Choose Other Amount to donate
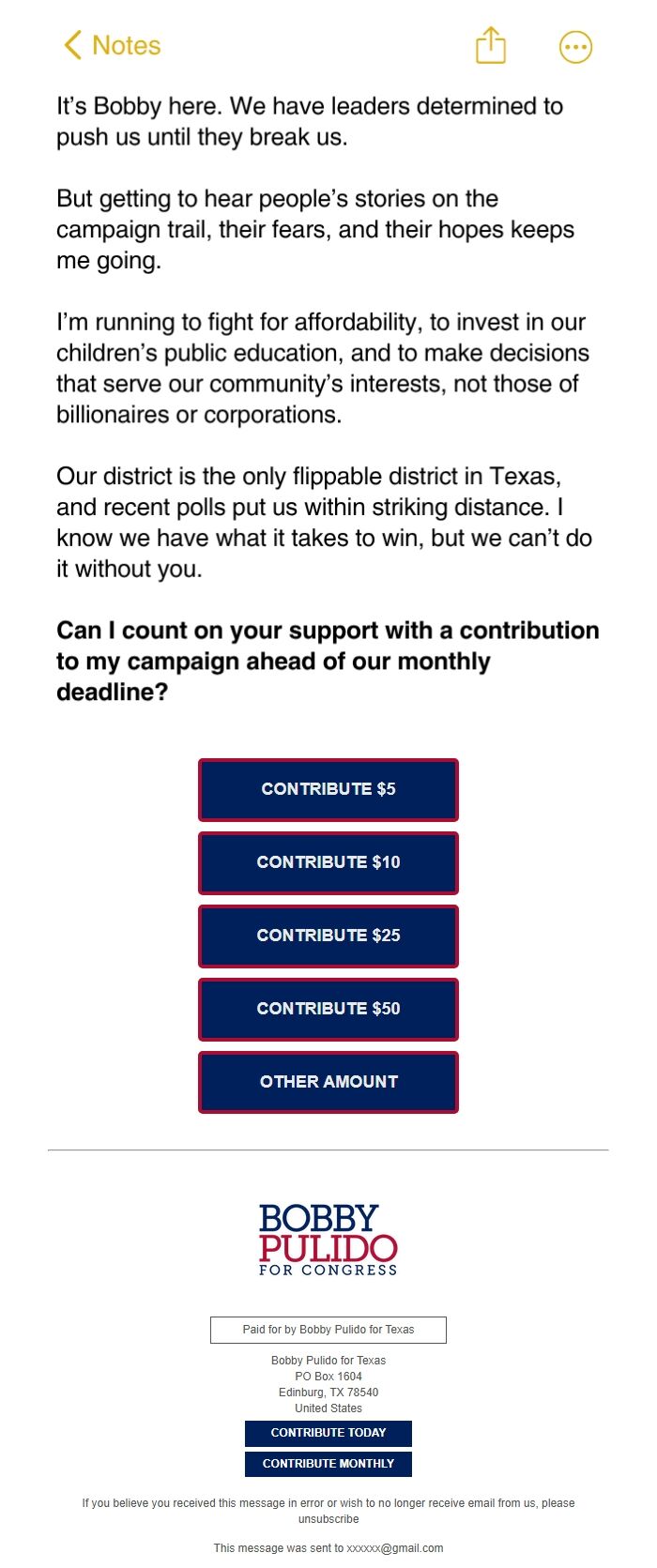 pyautogui.click(x=328, y=1082)
